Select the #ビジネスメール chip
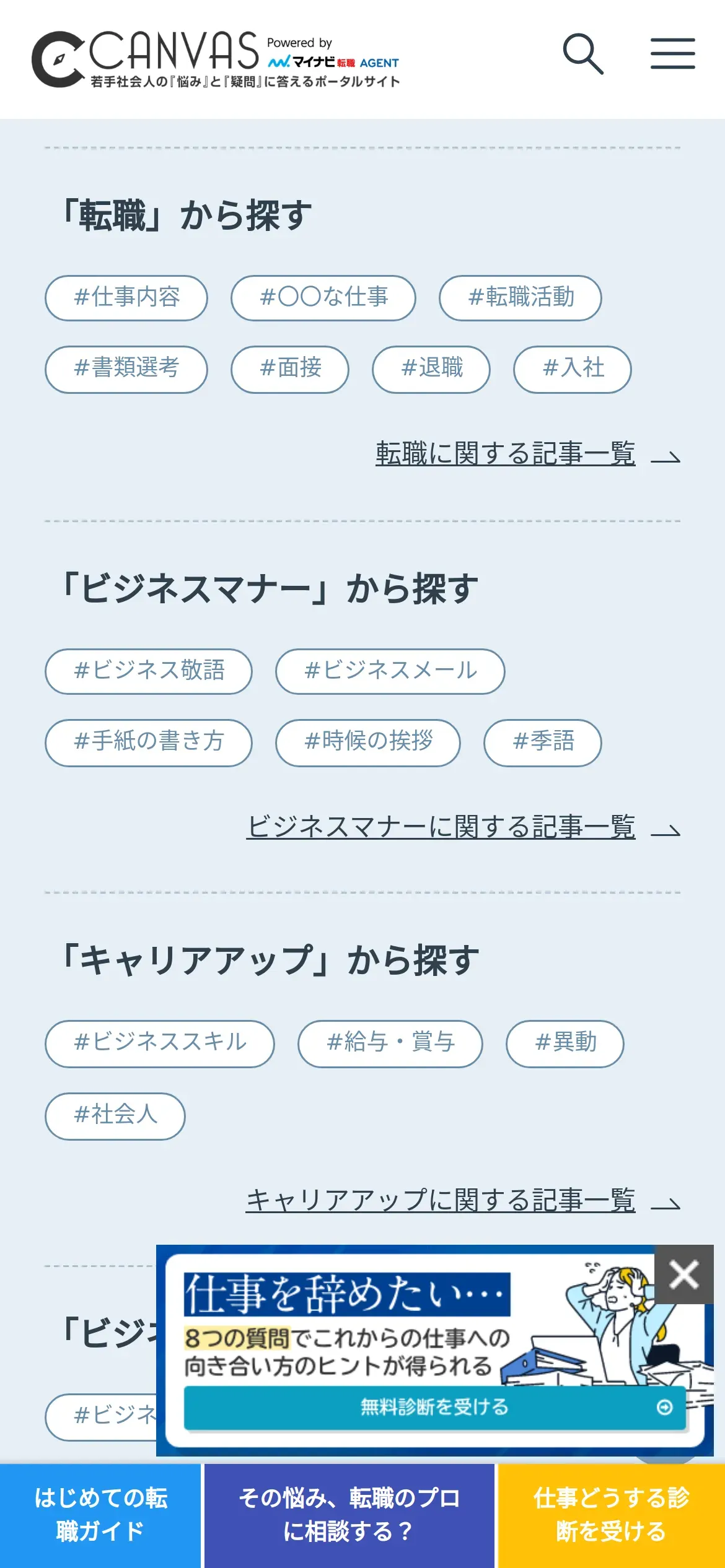 click(390, 671)
